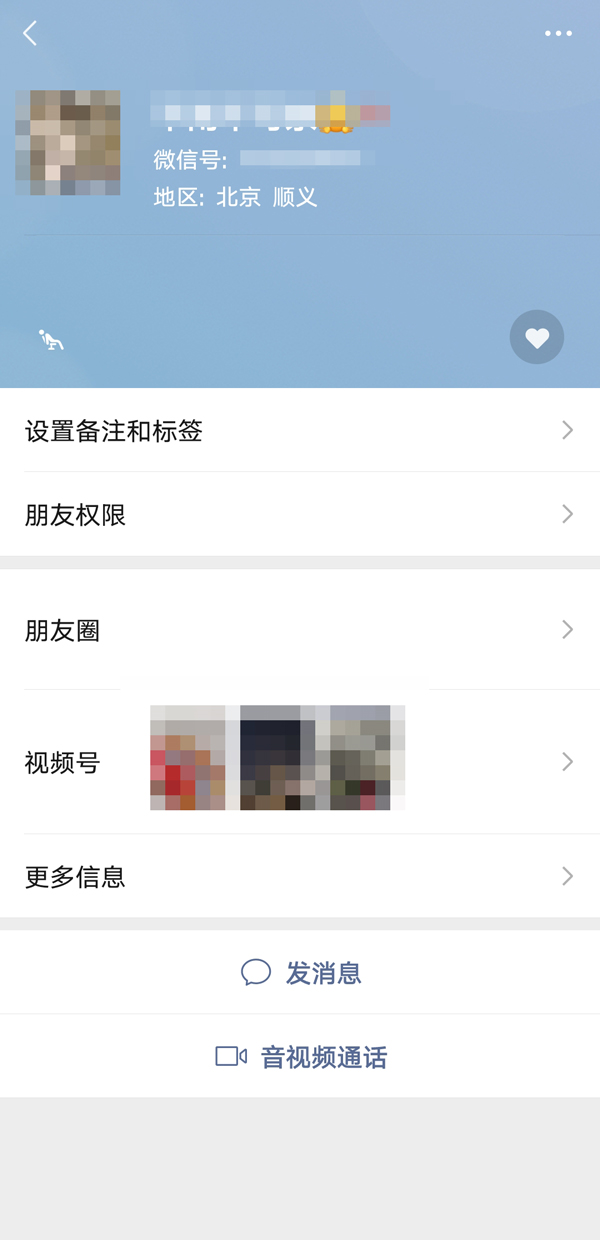Open 朋友权限 options
This screenshot has width=600, height=1240.
[x=300, y=515]
